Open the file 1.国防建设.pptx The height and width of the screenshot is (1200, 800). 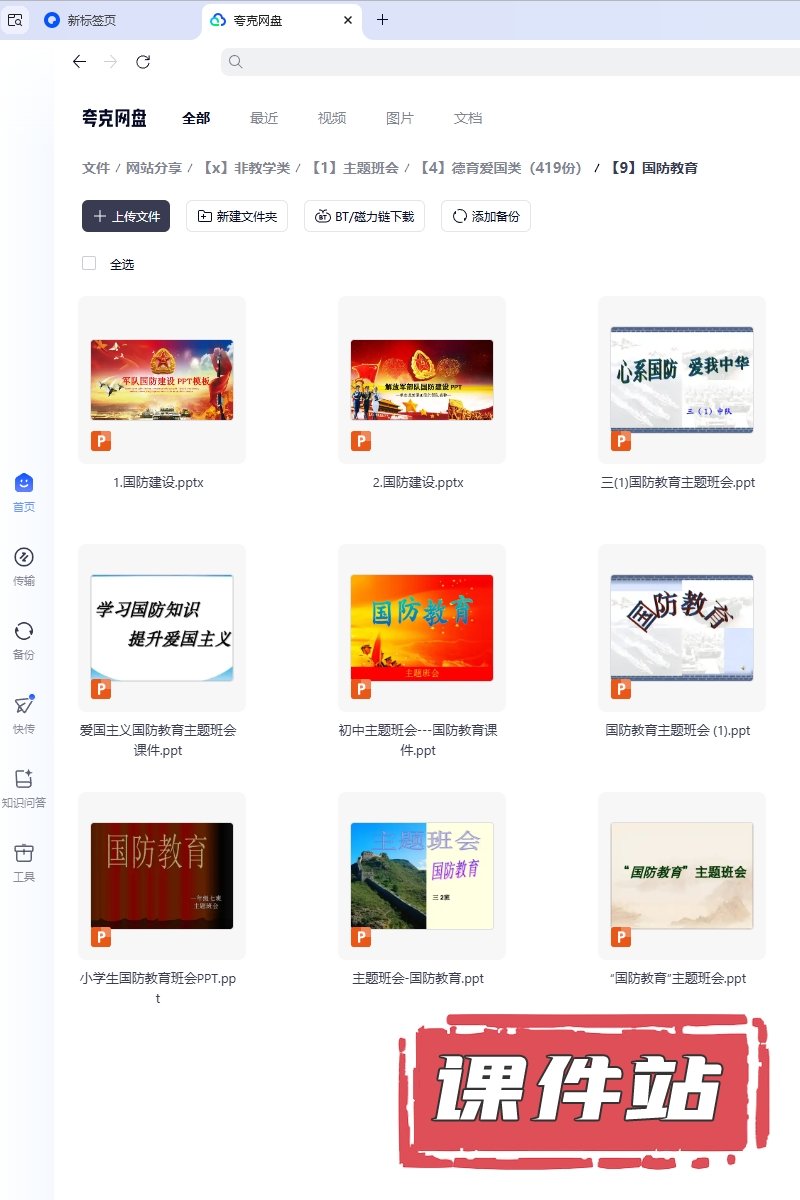click(x=162, y=380)
